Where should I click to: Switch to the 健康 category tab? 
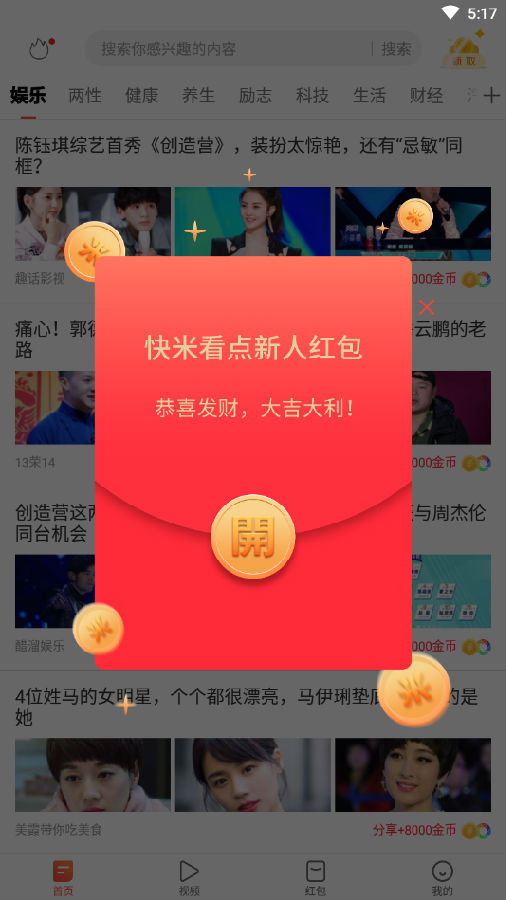(x=142, y=95)
